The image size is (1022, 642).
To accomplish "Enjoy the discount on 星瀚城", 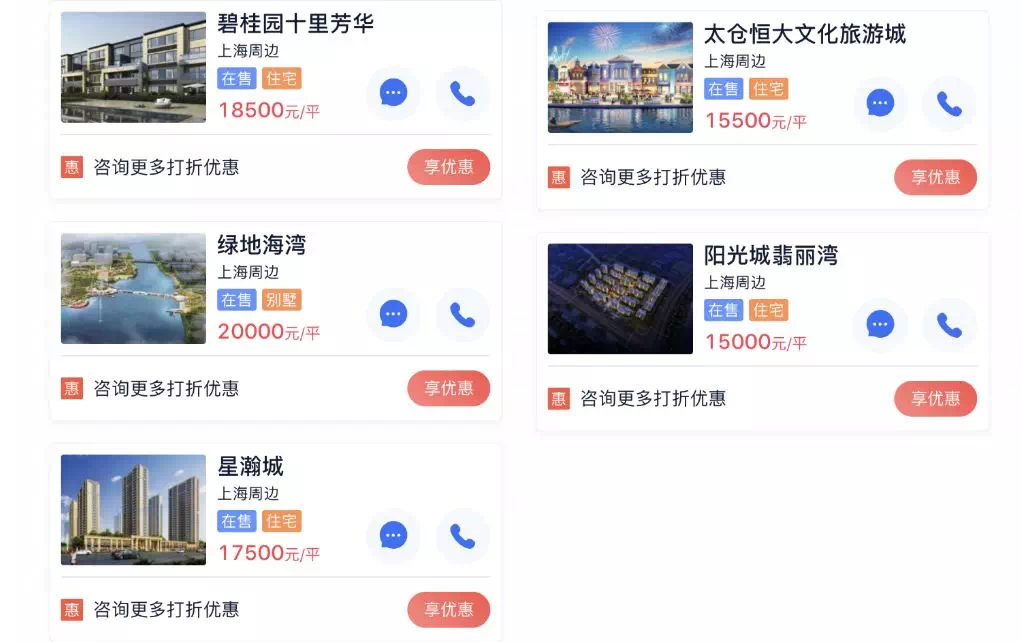I will pyautogui.click(x=448, y=610).
